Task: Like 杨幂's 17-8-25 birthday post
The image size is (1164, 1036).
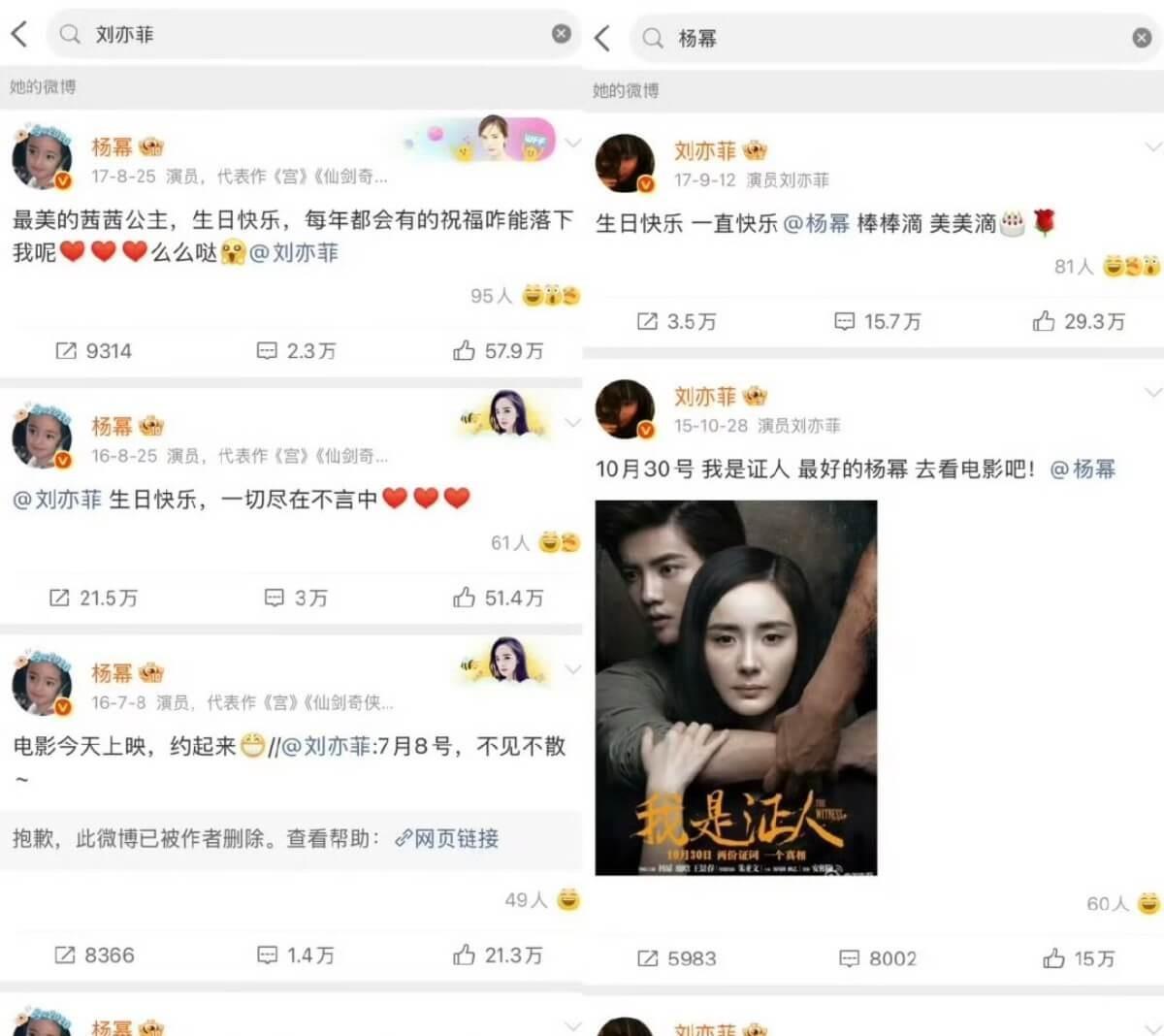Action: click(498, 350)
